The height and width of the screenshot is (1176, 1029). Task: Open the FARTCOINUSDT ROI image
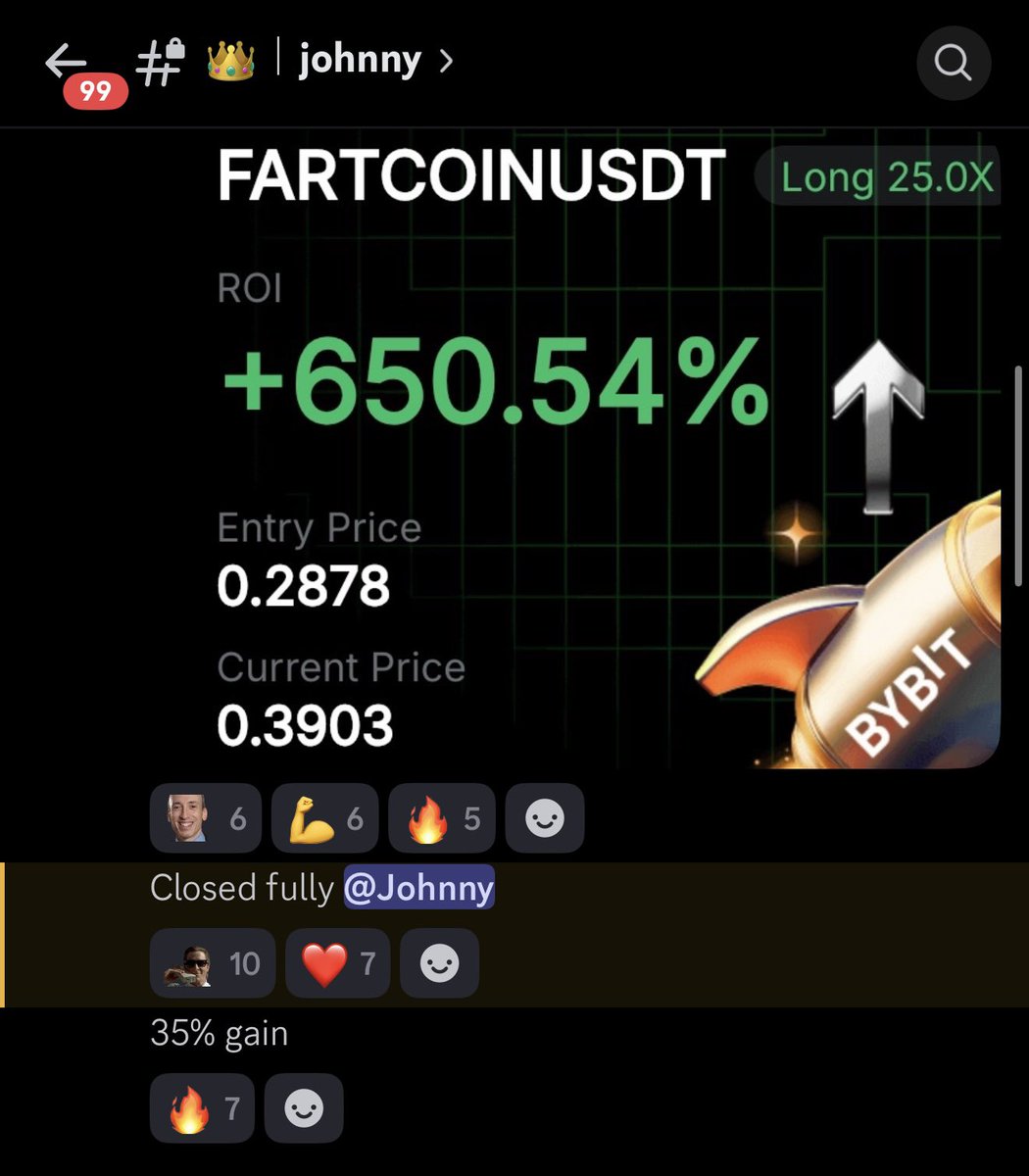(x=608, y=451)
